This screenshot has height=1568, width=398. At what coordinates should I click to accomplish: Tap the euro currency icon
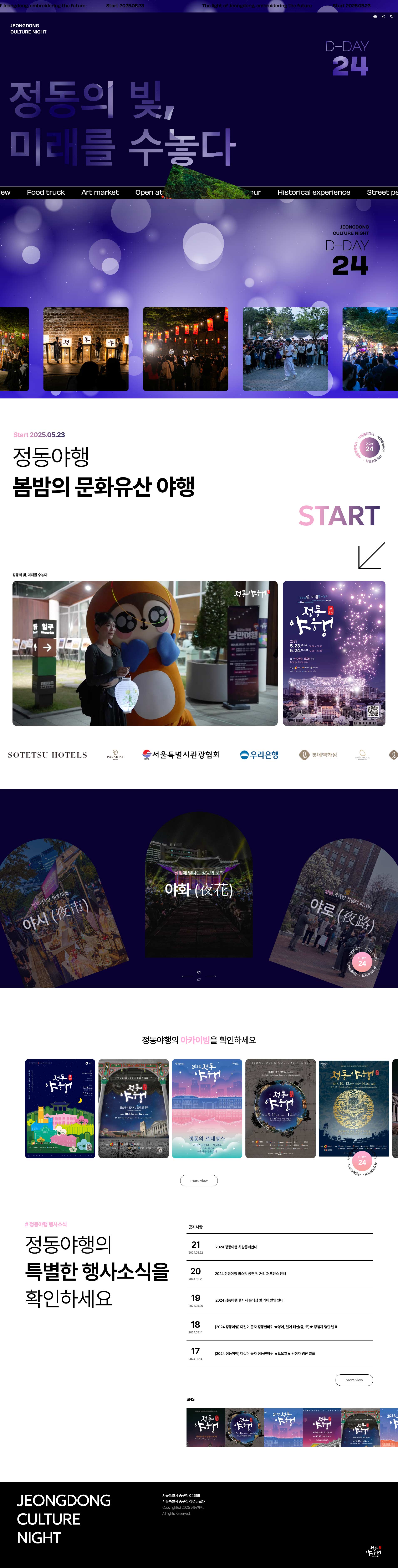click(x=383, y=16)
